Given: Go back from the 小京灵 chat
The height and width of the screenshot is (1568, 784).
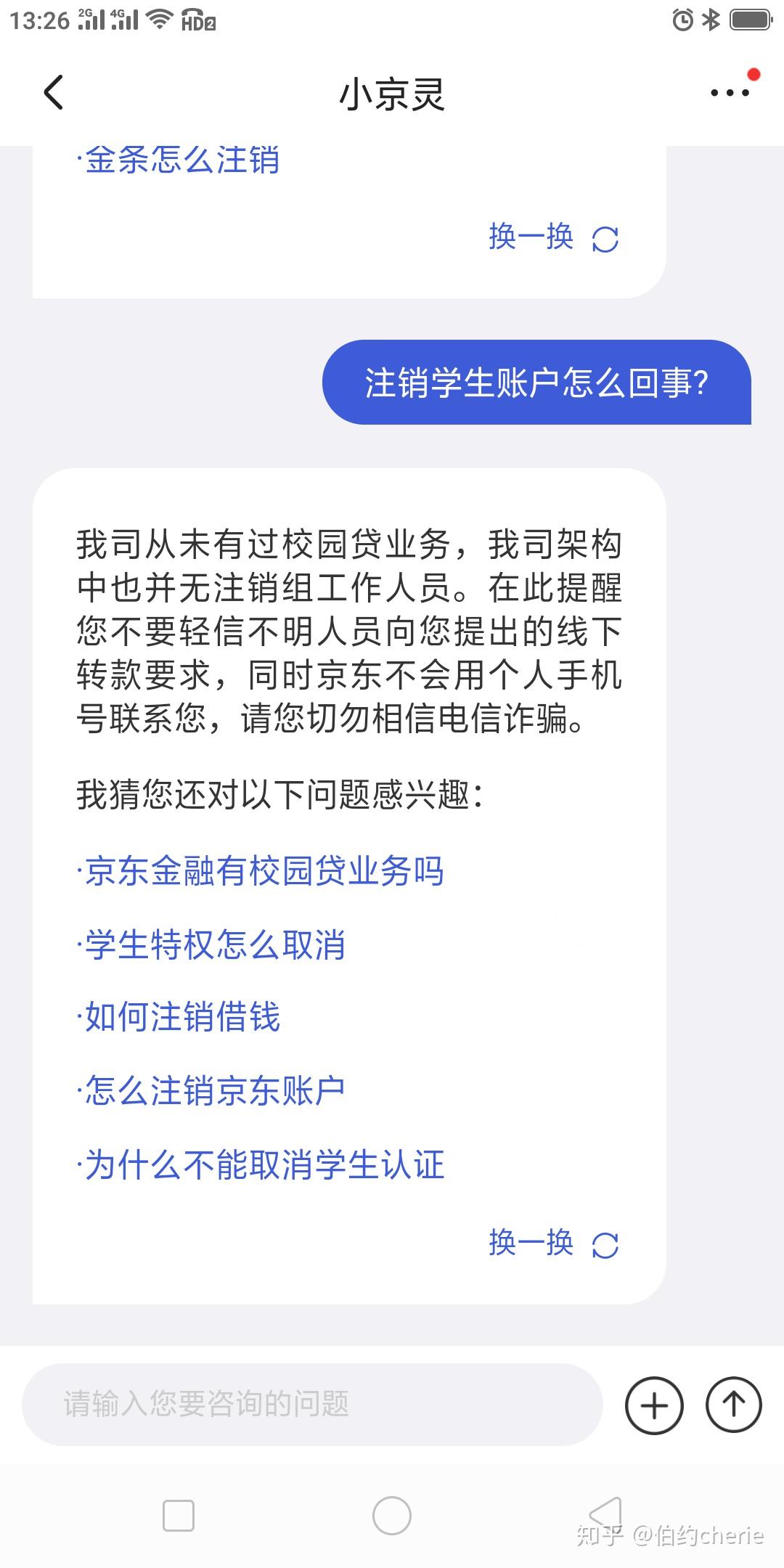Looking at the screenshot, I should (x=54, y=93).
